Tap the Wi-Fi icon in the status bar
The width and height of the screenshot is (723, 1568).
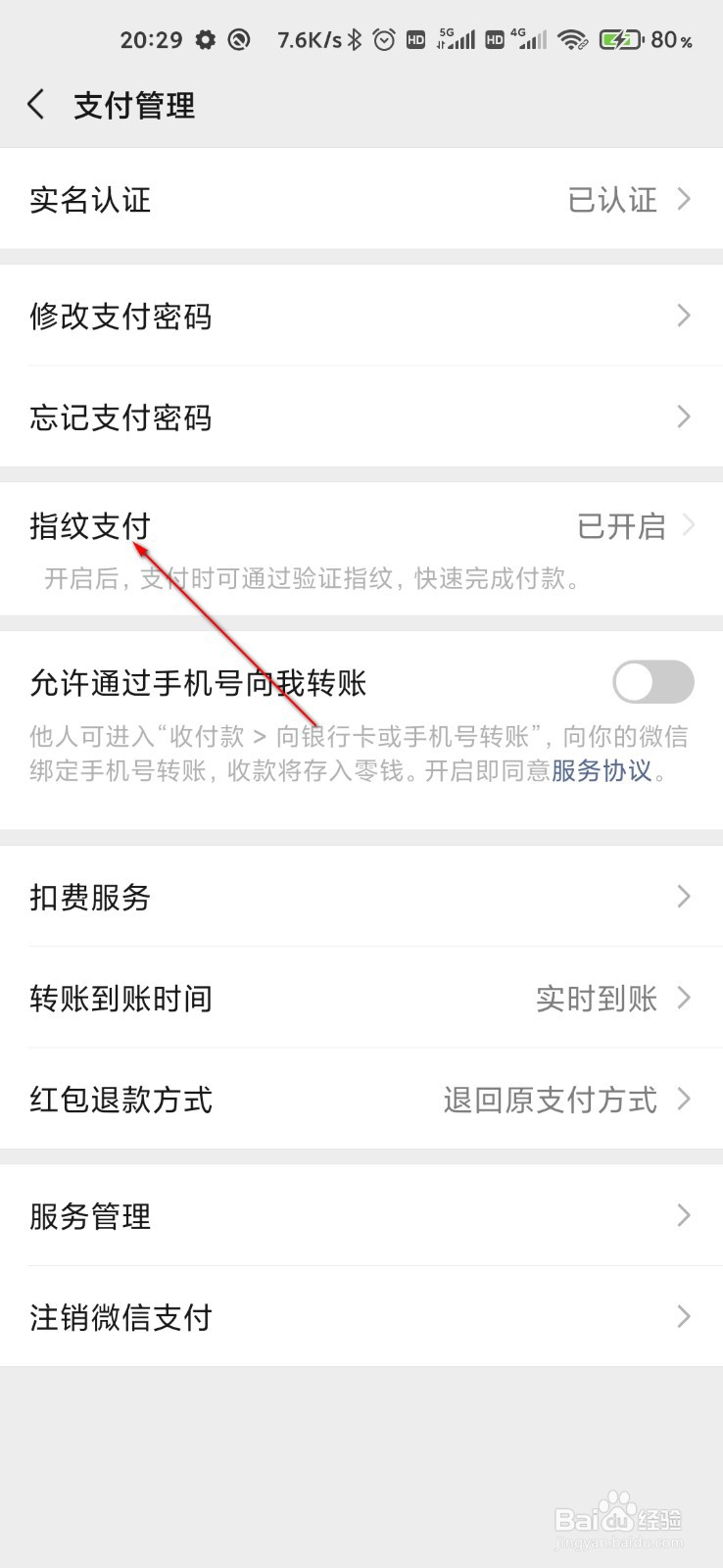coord(572,39)
